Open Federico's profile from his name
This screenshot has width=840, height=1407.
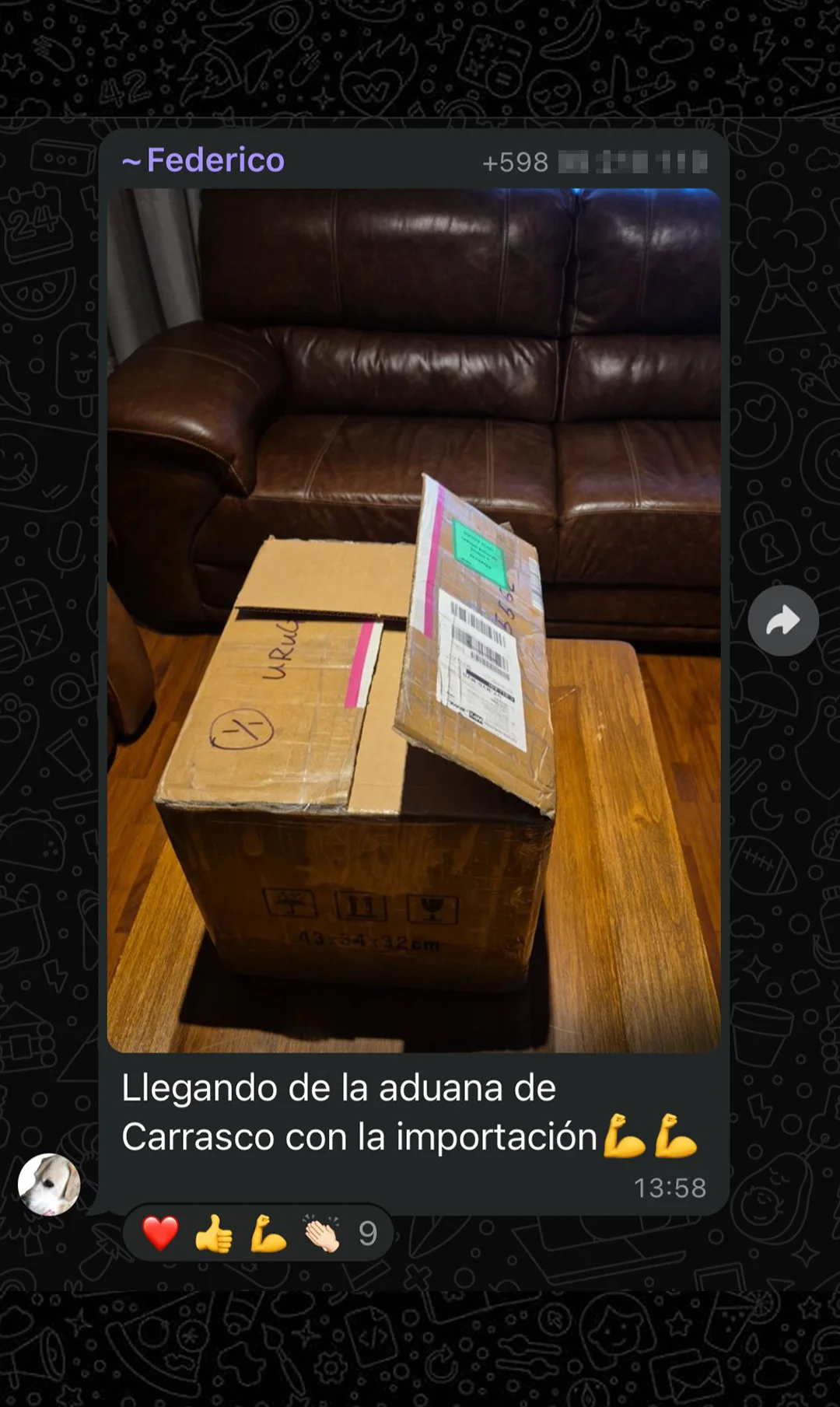215,160
